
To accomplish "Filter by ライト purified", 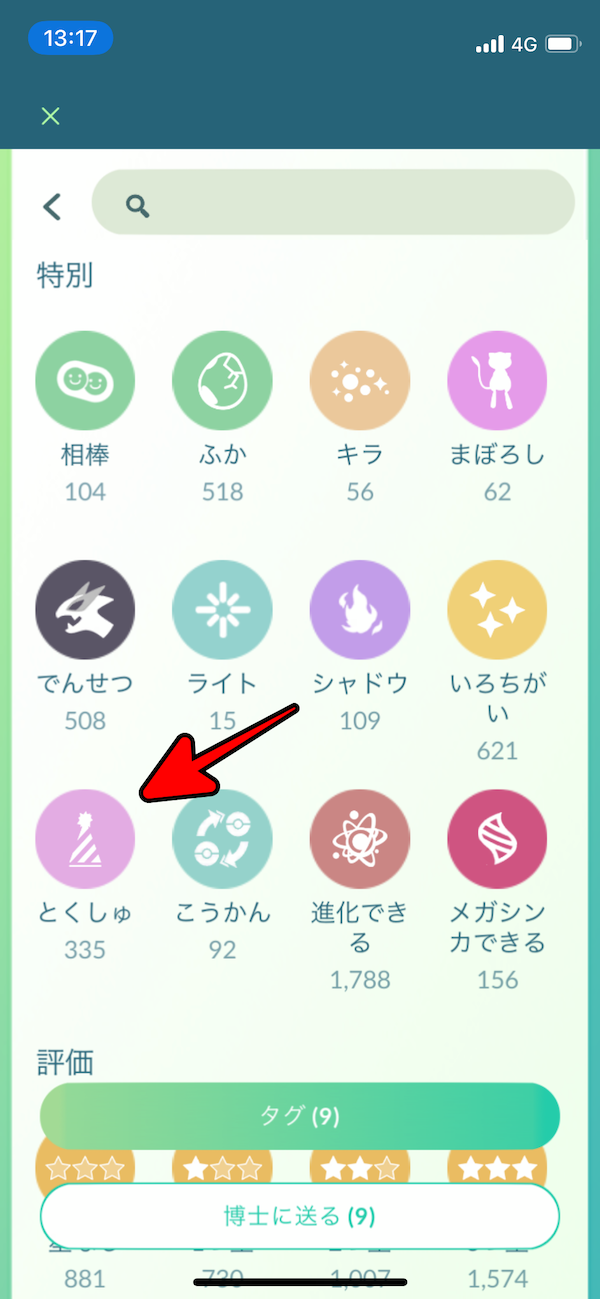I will coord(222,610).
